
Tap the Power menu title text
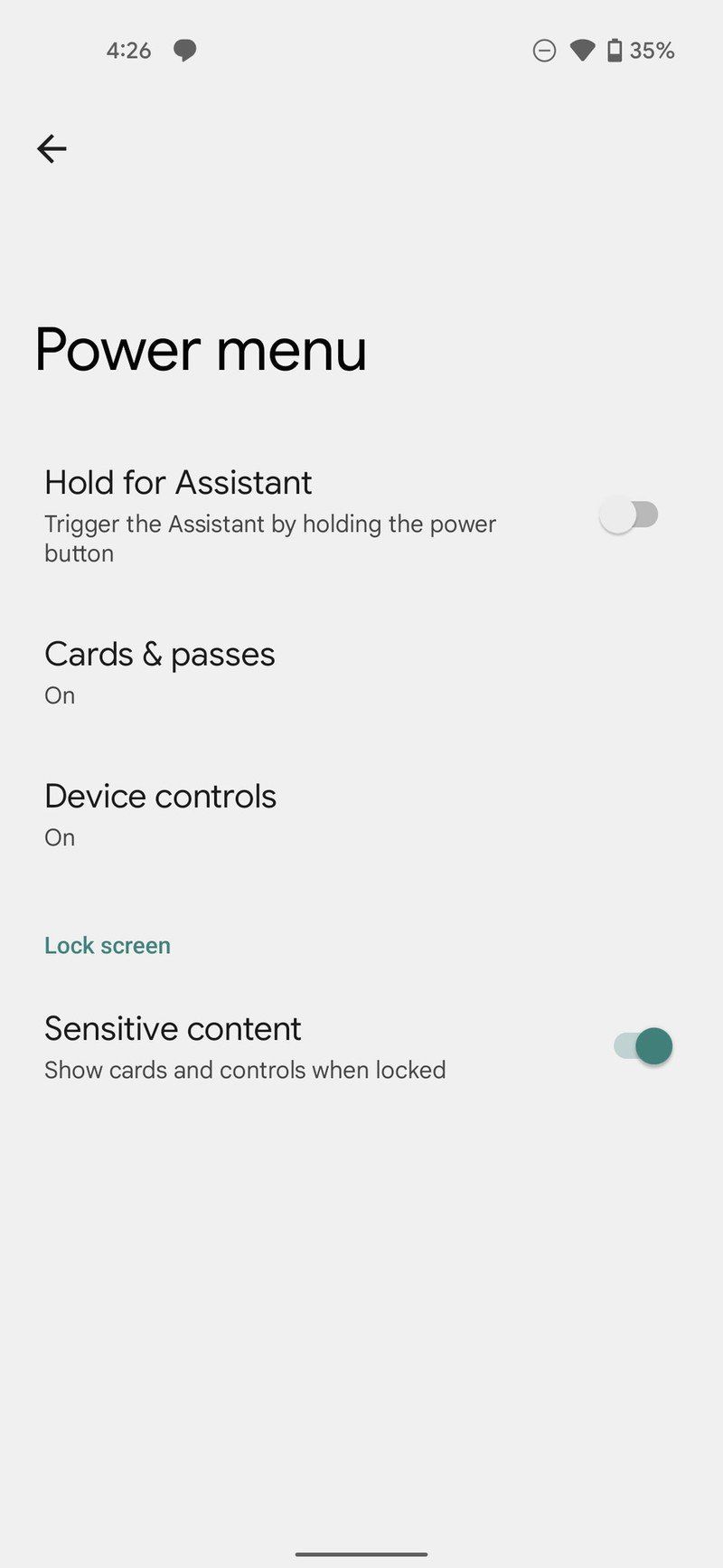(201, 350)
